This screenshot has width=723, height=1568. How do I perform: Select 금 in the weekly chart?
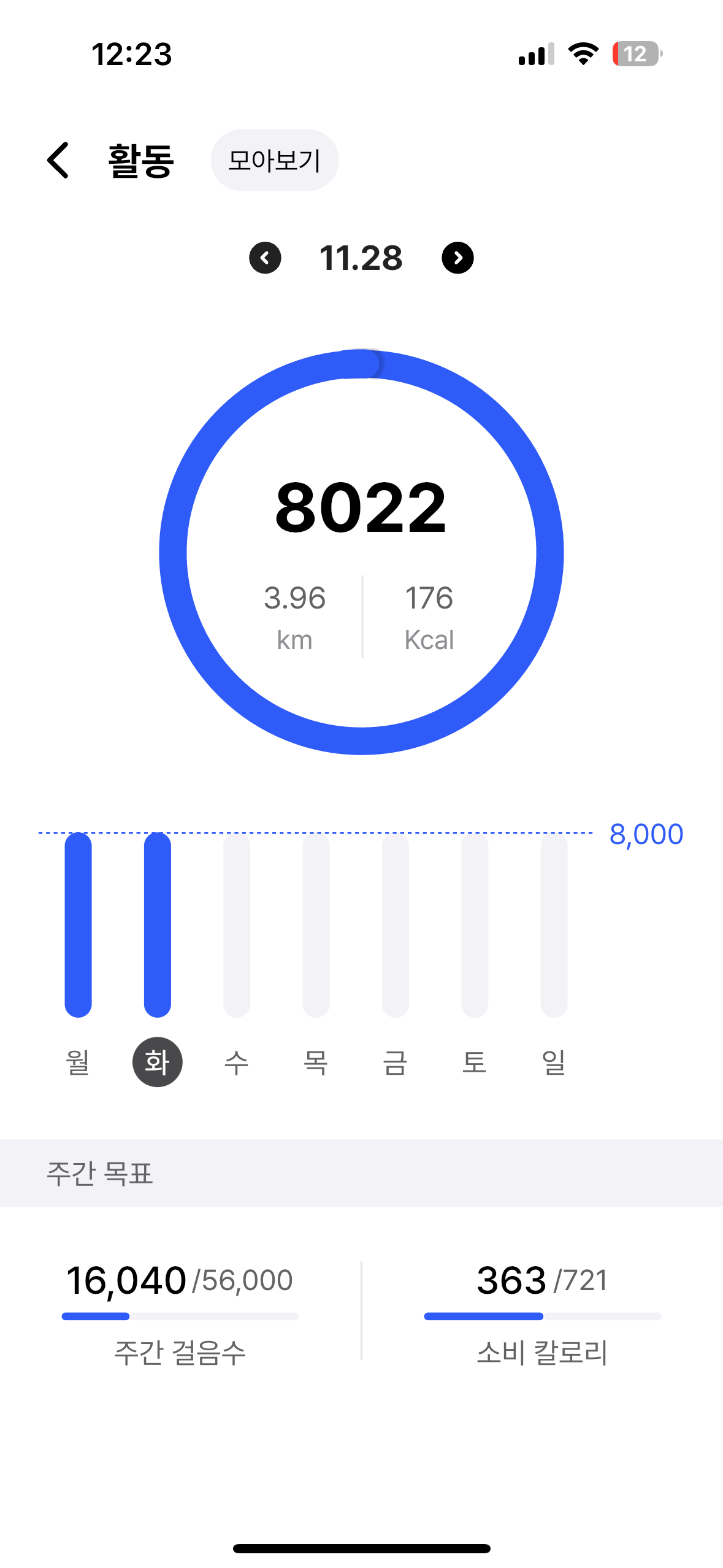click(396, 1062)
